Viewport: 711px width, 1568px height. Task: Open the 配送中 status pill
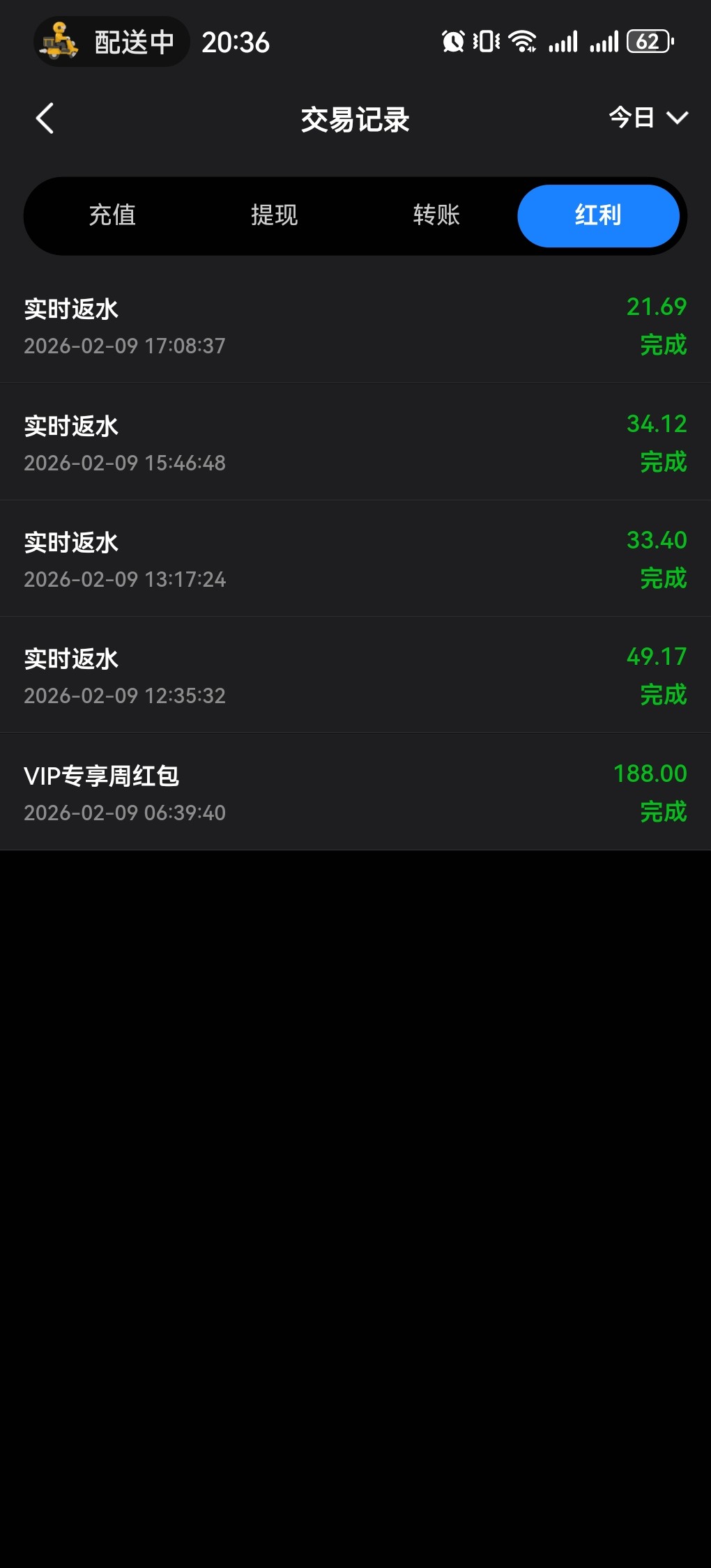coord(112,42)
